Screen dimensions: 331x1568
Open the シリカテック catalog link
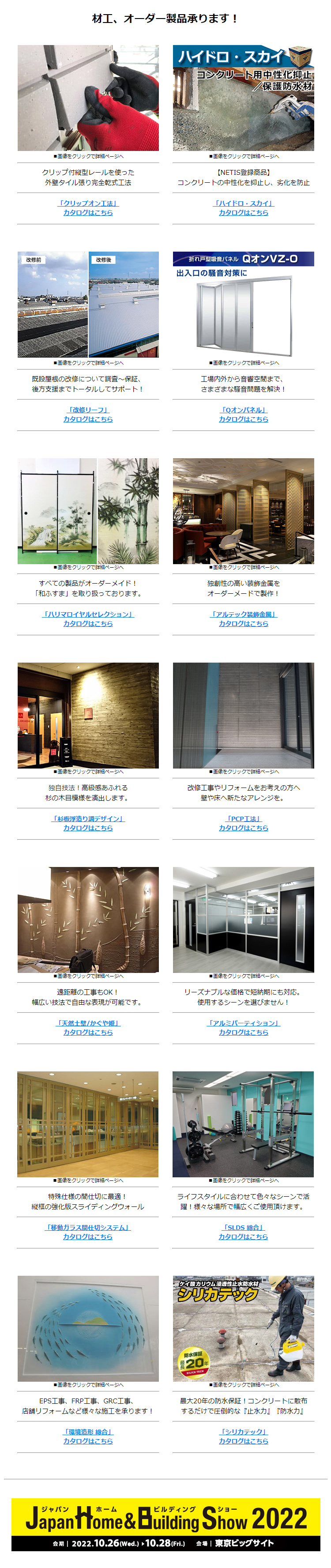click(243, 1436)
